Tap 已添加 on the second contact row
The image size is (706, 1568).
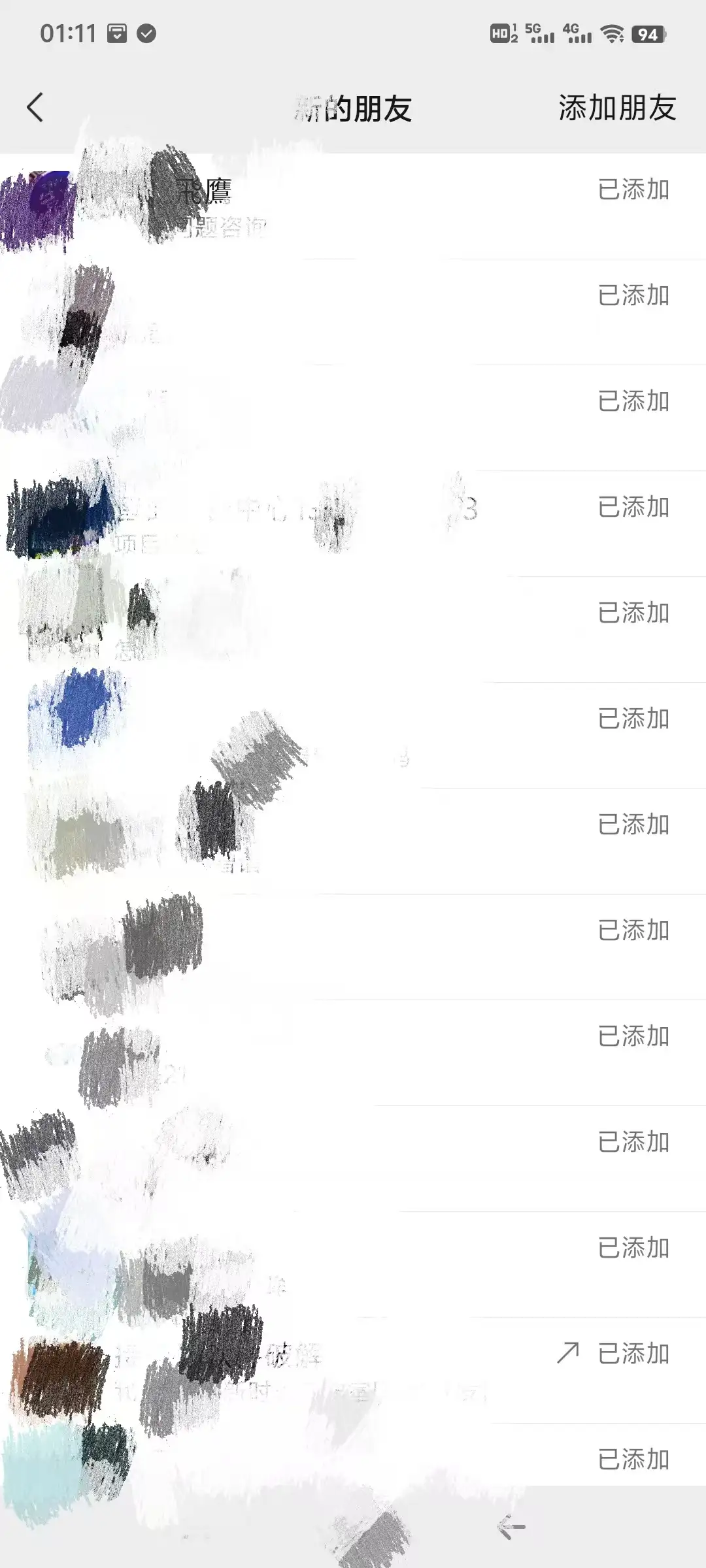point(633,295)
